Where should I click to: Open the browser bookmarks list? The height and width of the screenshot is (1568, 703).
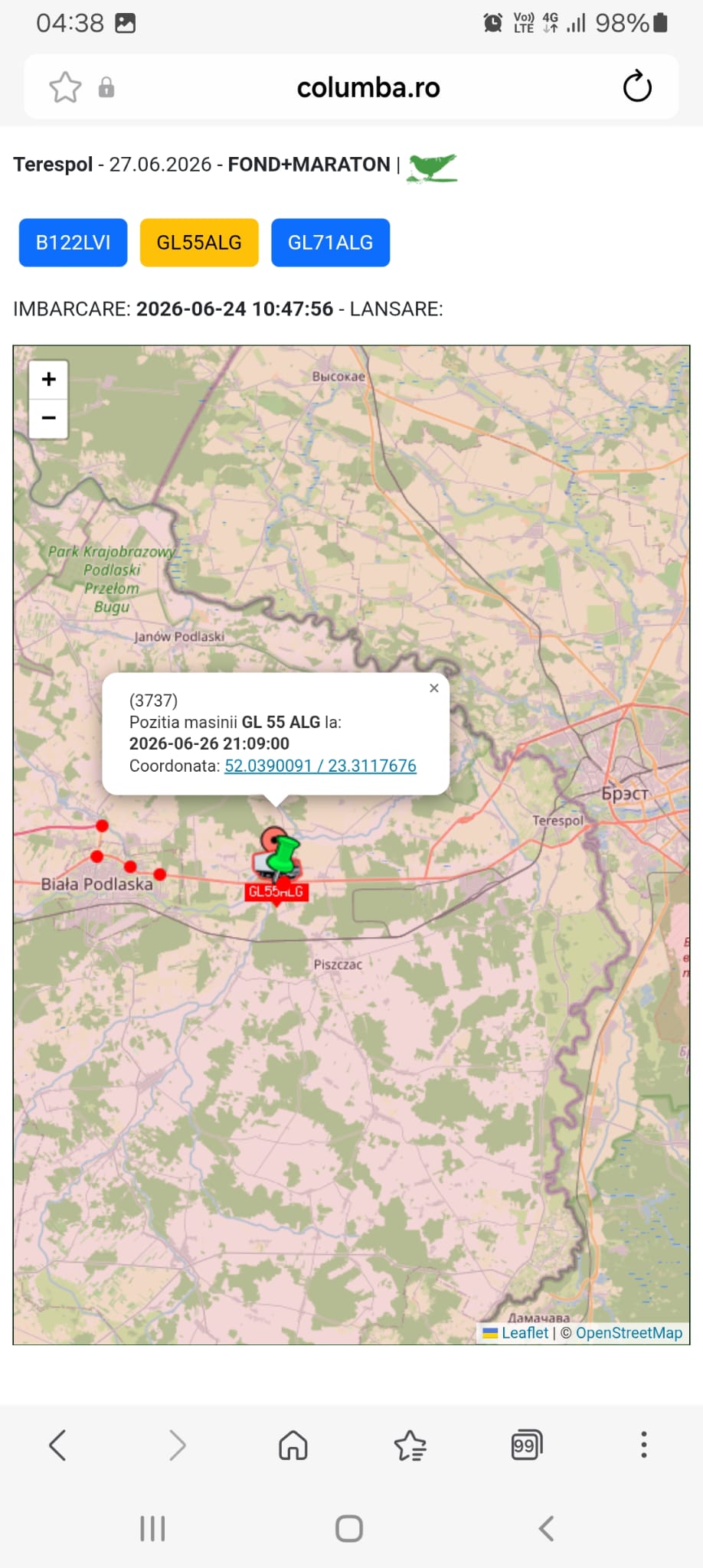pos(410,1445)
